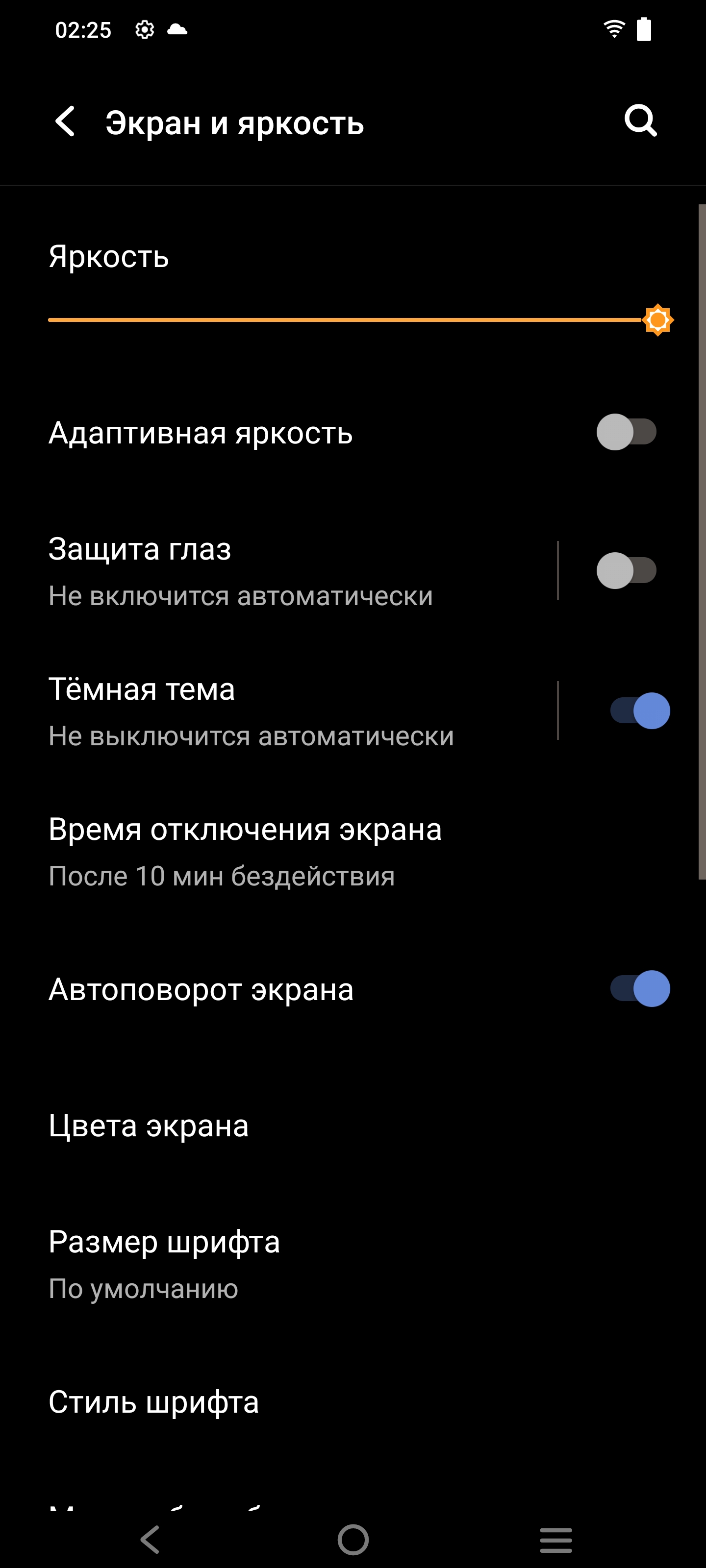706x1568 pixels.
Task: Disable Тёмная тема switch
Action: click(x=640, y=710)
